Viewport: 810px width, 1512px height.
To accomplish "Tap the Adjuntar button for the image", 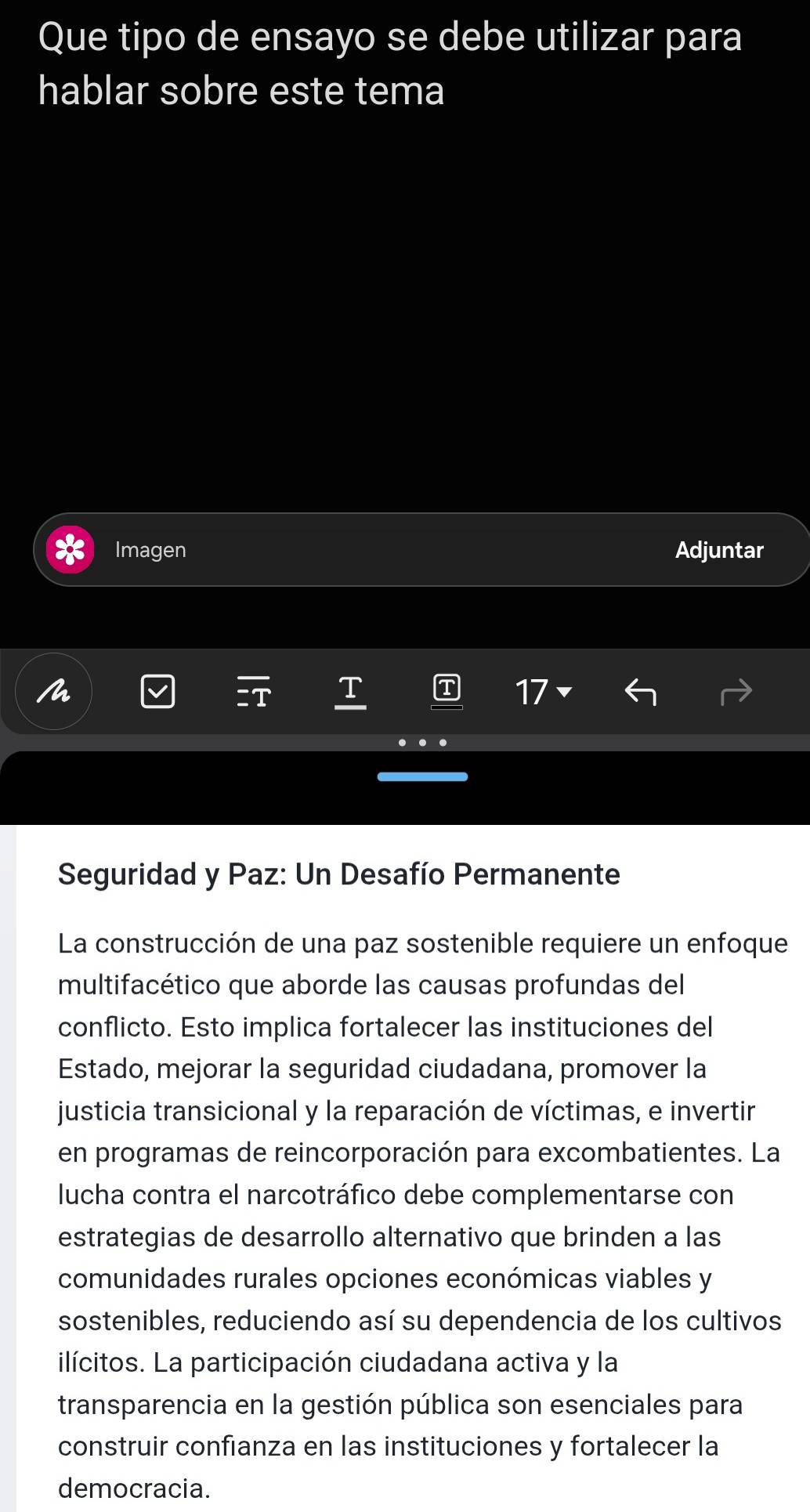I will point(718,550).
